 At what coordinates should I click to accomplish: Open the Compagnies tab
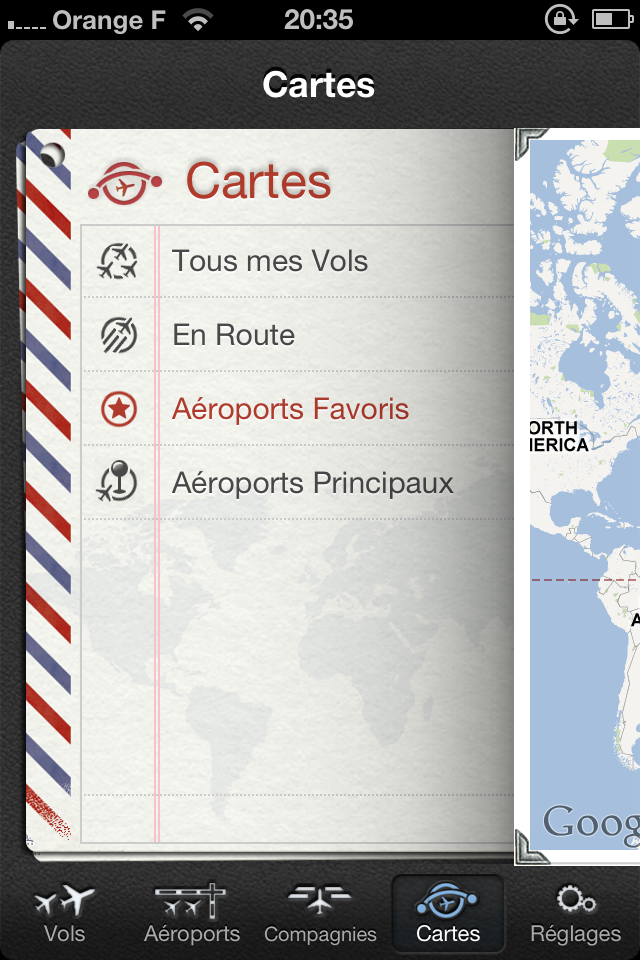click(320, 914)
